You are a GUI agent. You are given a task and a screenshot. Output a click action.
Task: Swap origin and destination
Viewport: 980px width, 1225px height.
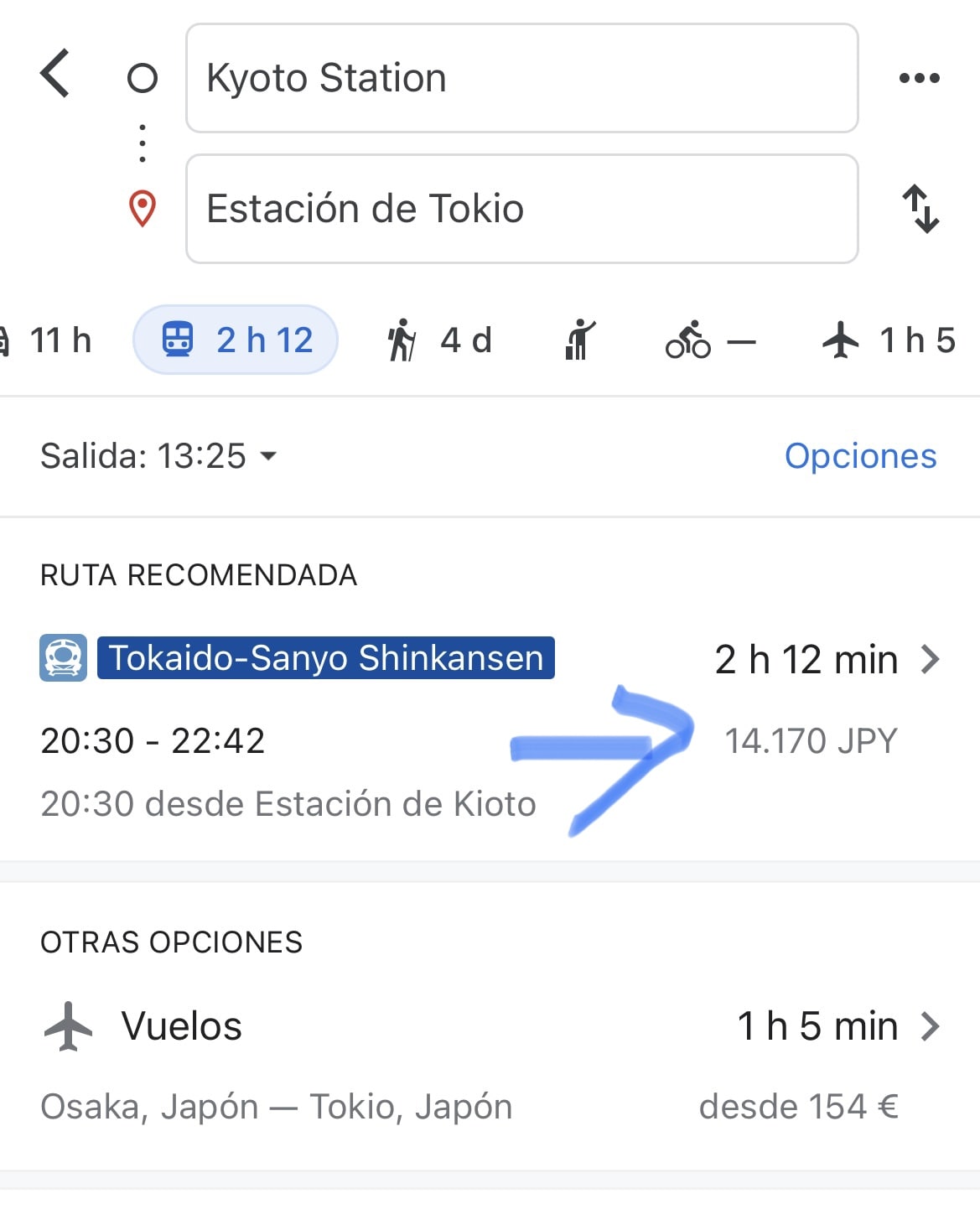(x=920, y=209)
